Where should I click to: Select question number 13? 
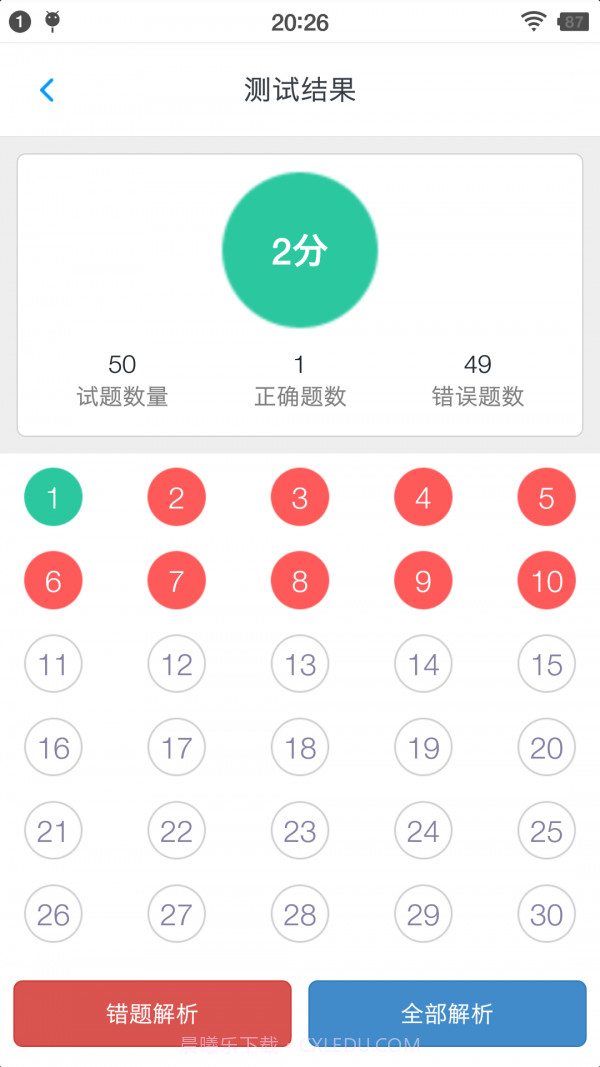point(300,664)
